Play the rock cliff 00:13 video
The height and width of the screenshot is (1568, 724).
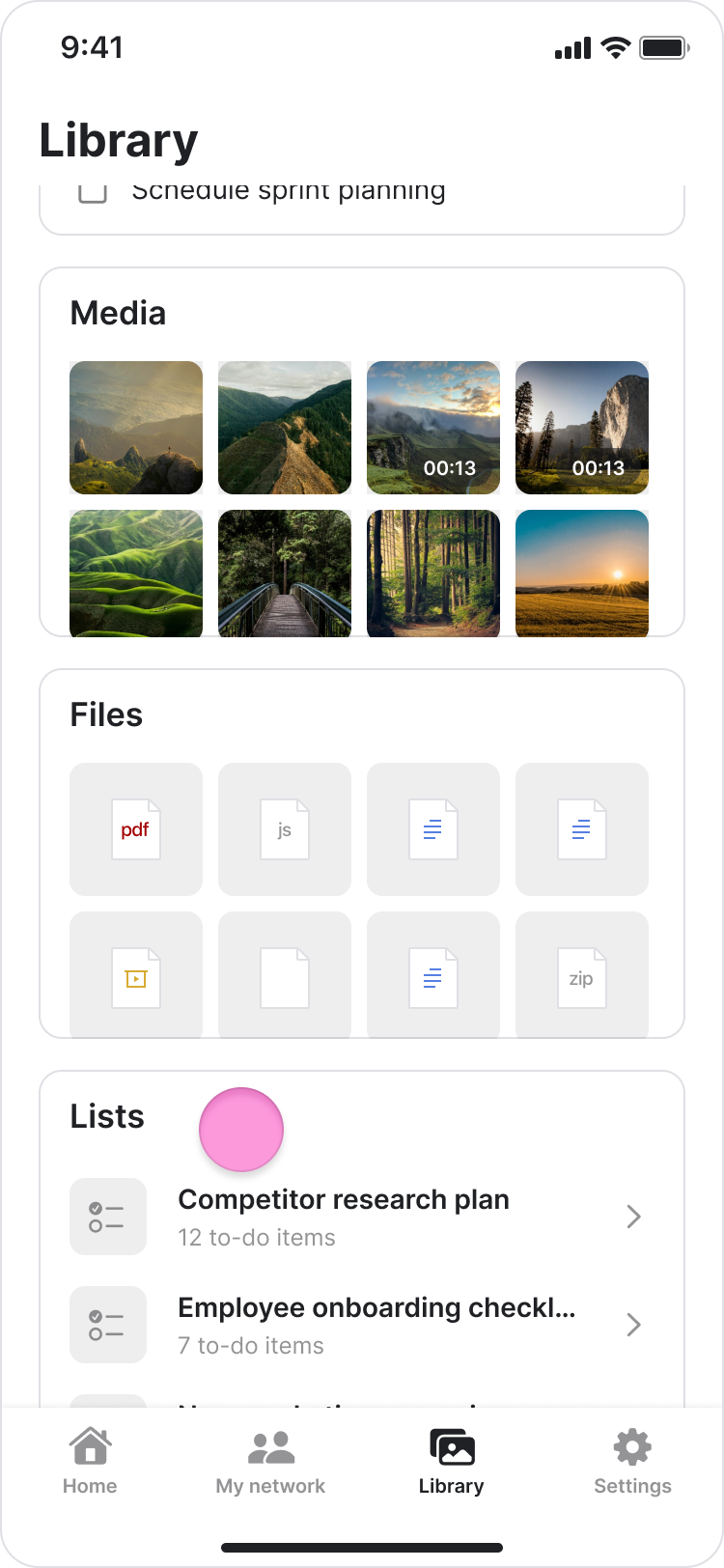582,428
